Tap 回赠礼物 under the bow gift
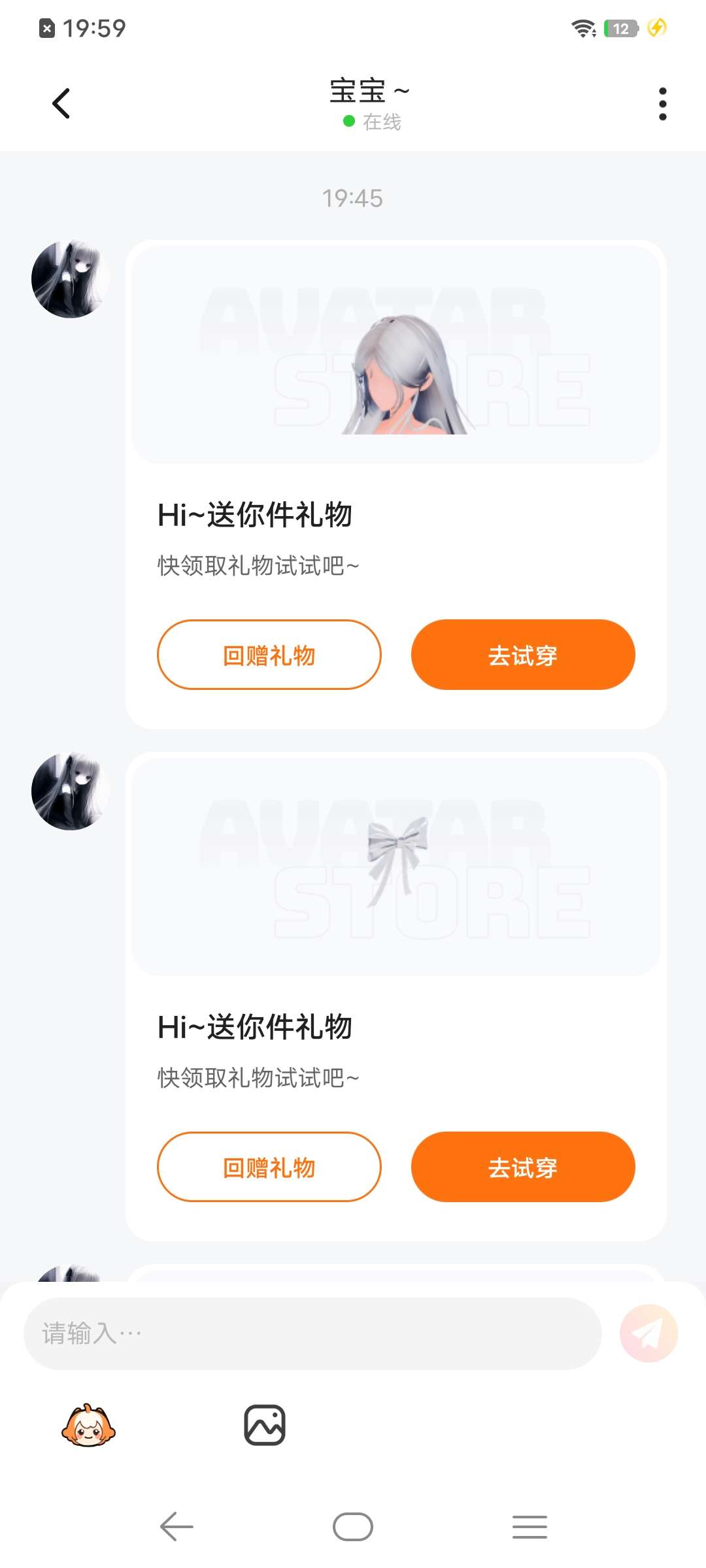The height and width of the screenshot is (1568, 706). pyautogui.click(x=269, y=1167)
